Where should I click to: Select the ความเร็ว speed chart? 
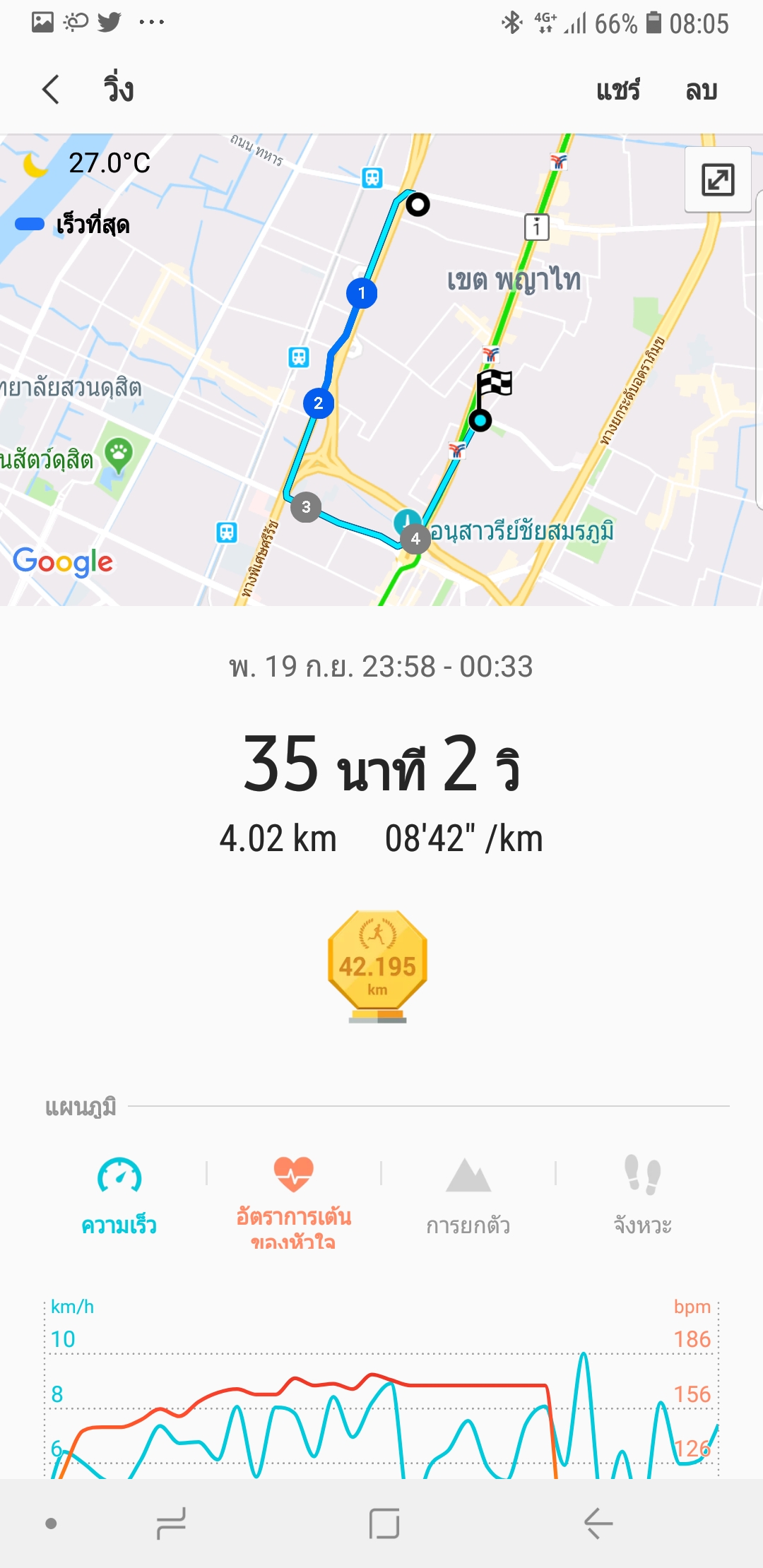(119, 1195)
